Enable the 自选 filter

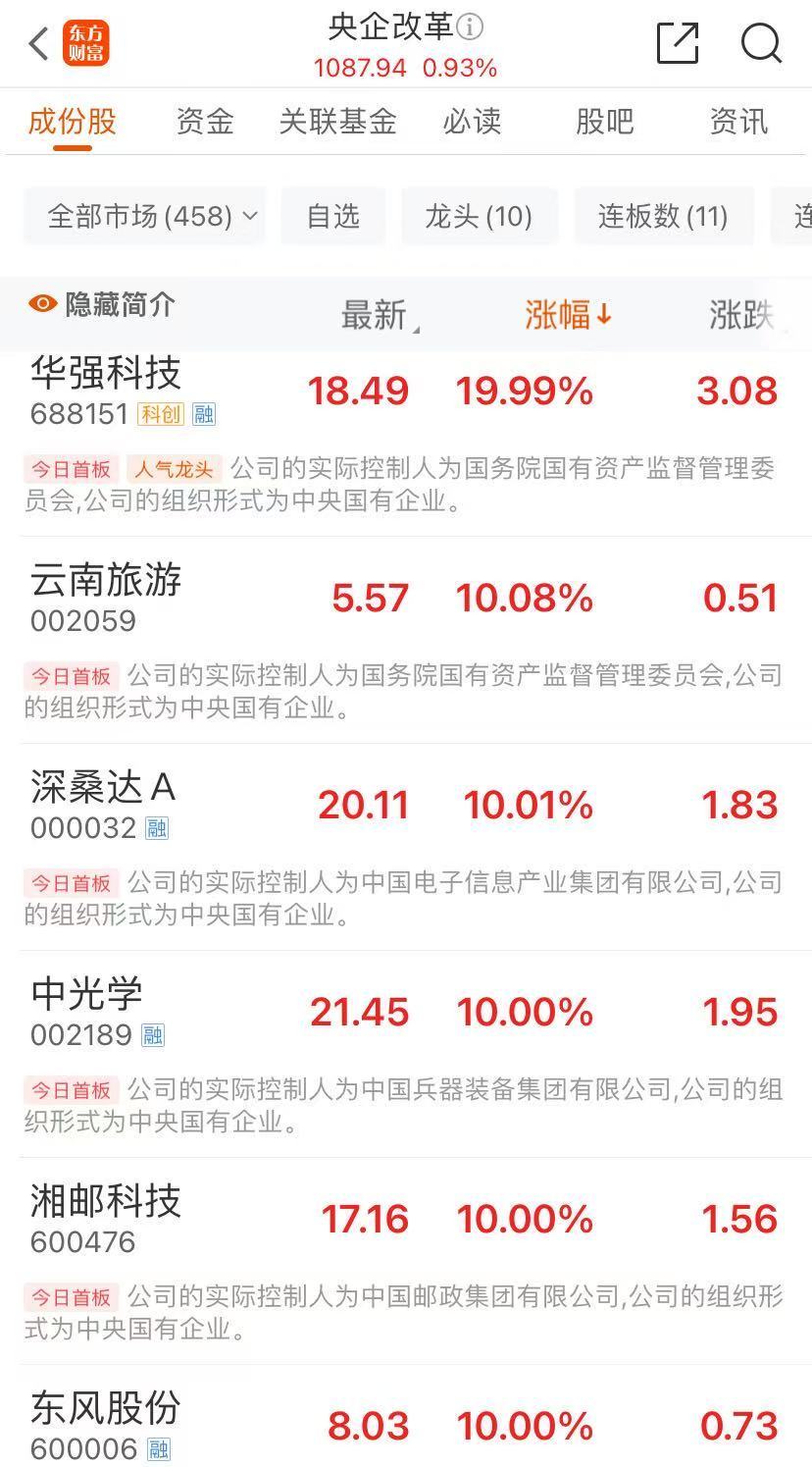(x=333, y=216)
